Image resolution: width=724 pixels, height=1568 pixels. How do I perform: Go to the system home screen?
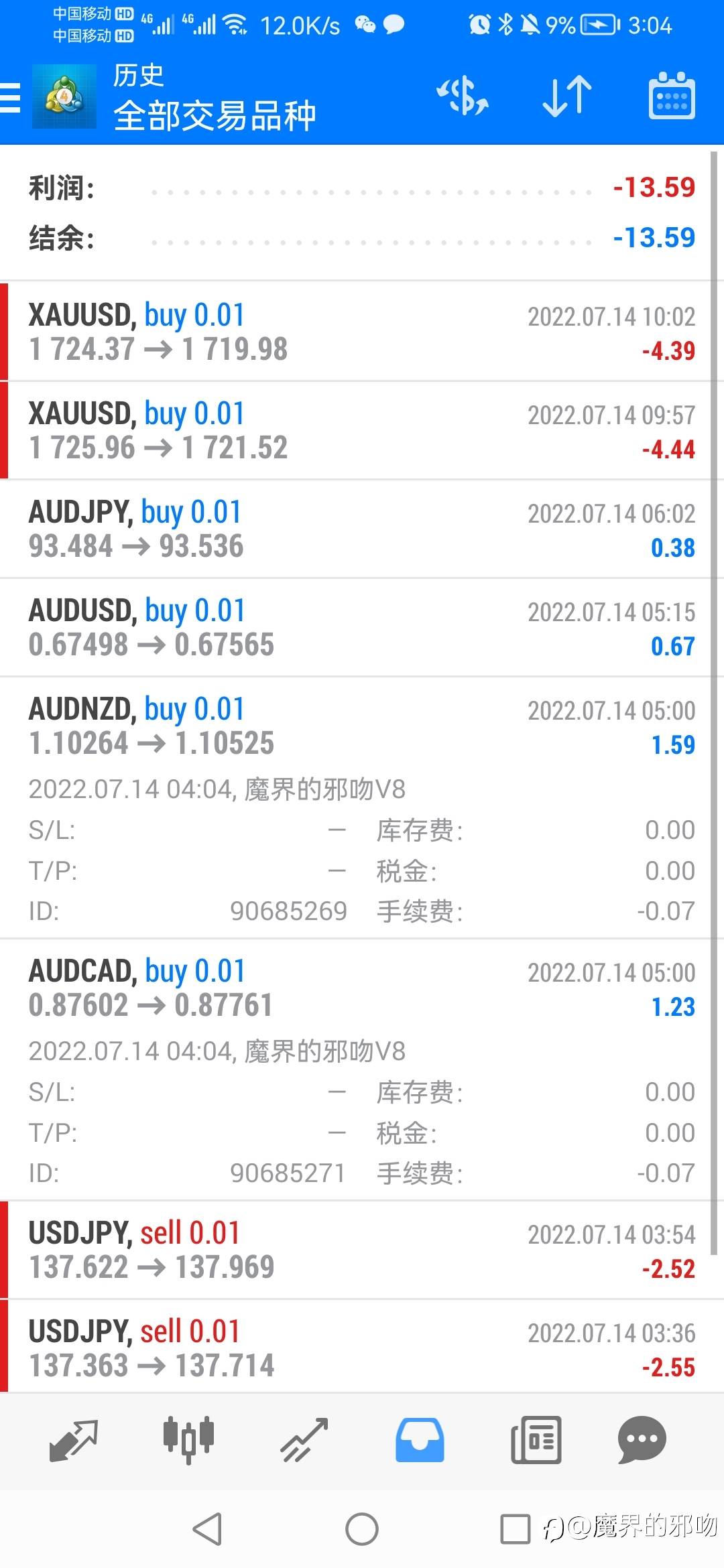point(362,1529)
